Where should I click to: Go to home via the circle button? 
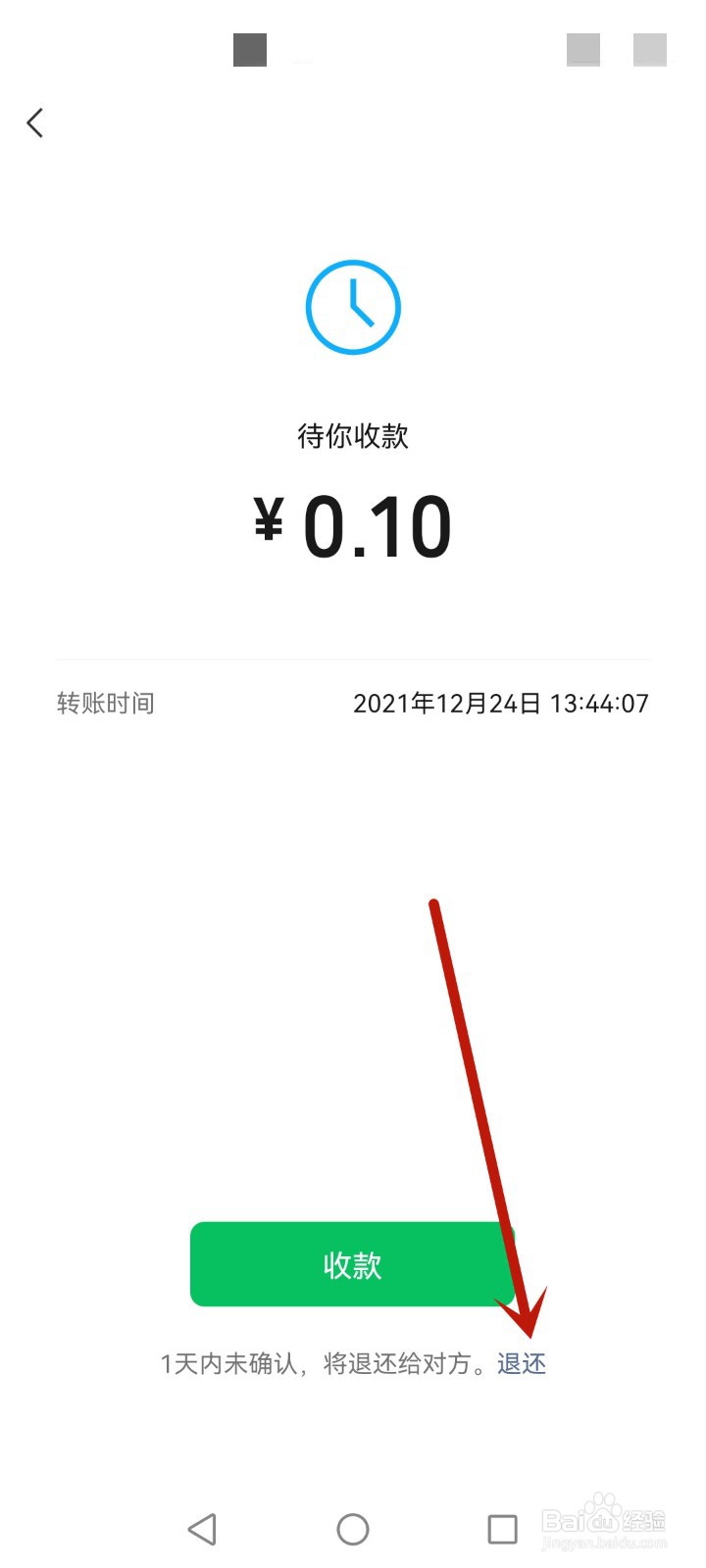353,1529
